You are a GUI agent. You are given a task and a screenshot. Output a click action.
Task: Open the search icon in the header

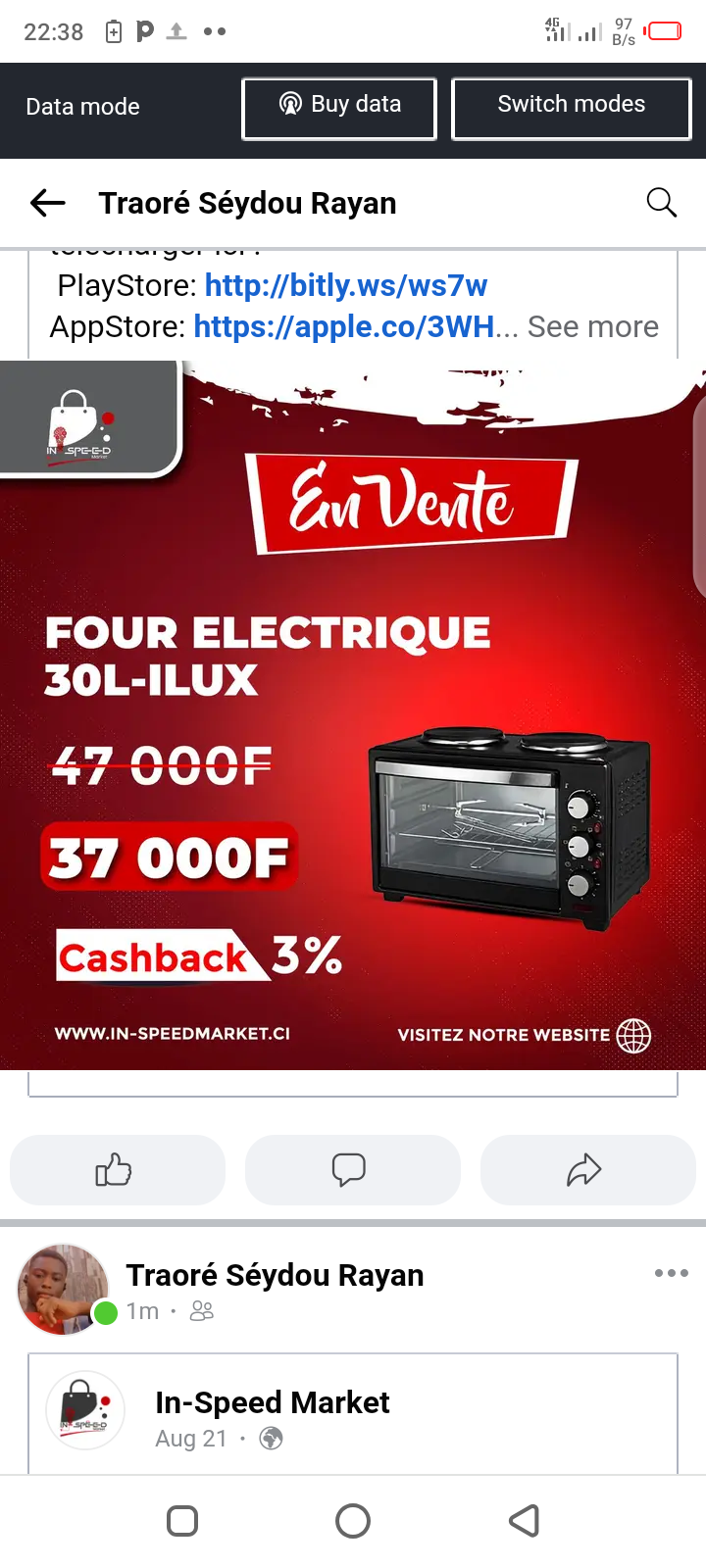662,203
